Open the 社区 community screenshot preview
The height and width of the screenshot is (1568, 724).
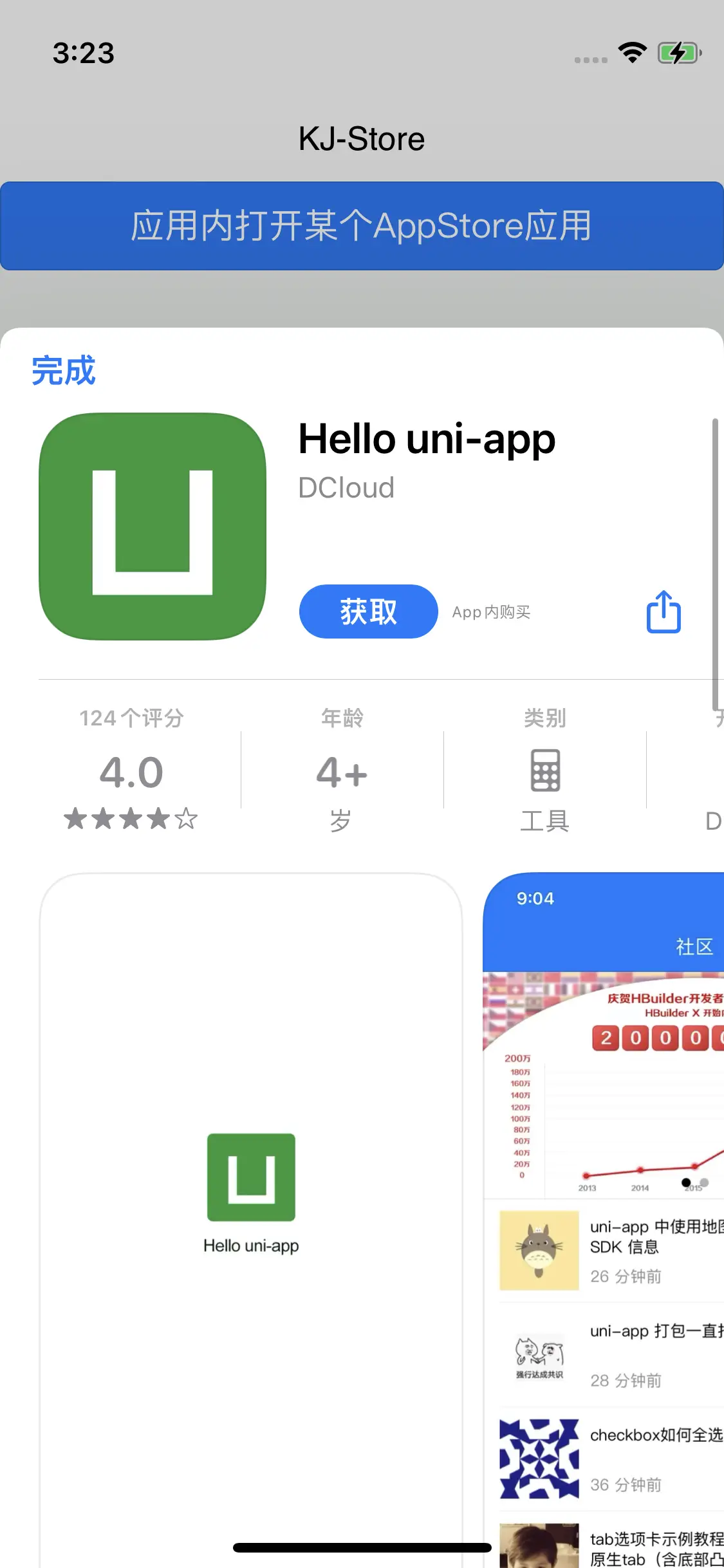tap(604, 1191)
